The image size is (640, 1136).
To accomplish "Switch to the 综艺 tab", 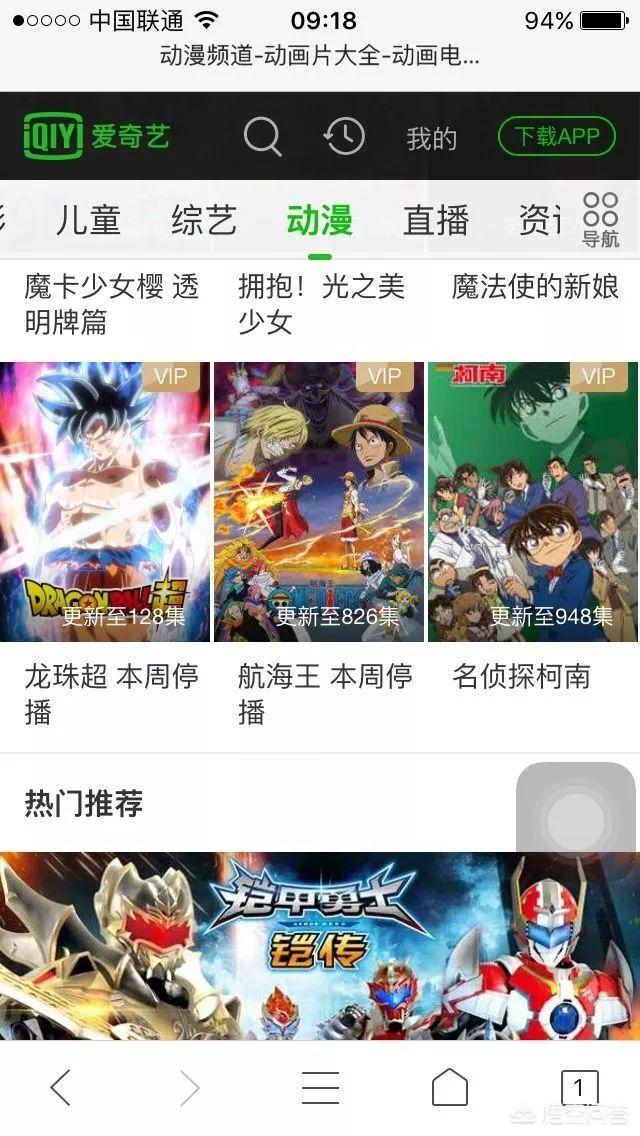I will point(204,220).
